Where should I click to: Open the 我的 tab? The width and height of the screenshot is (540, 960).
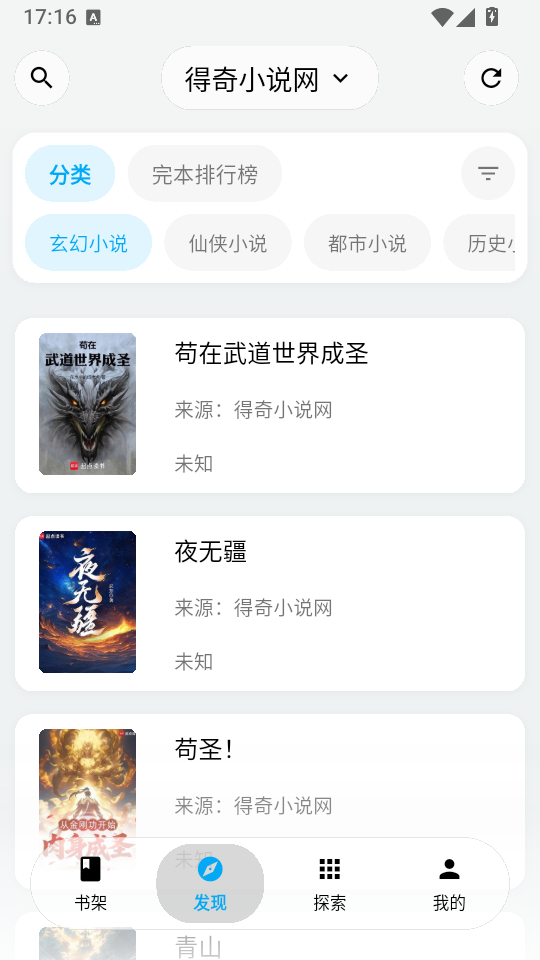(x=449, y=883)
